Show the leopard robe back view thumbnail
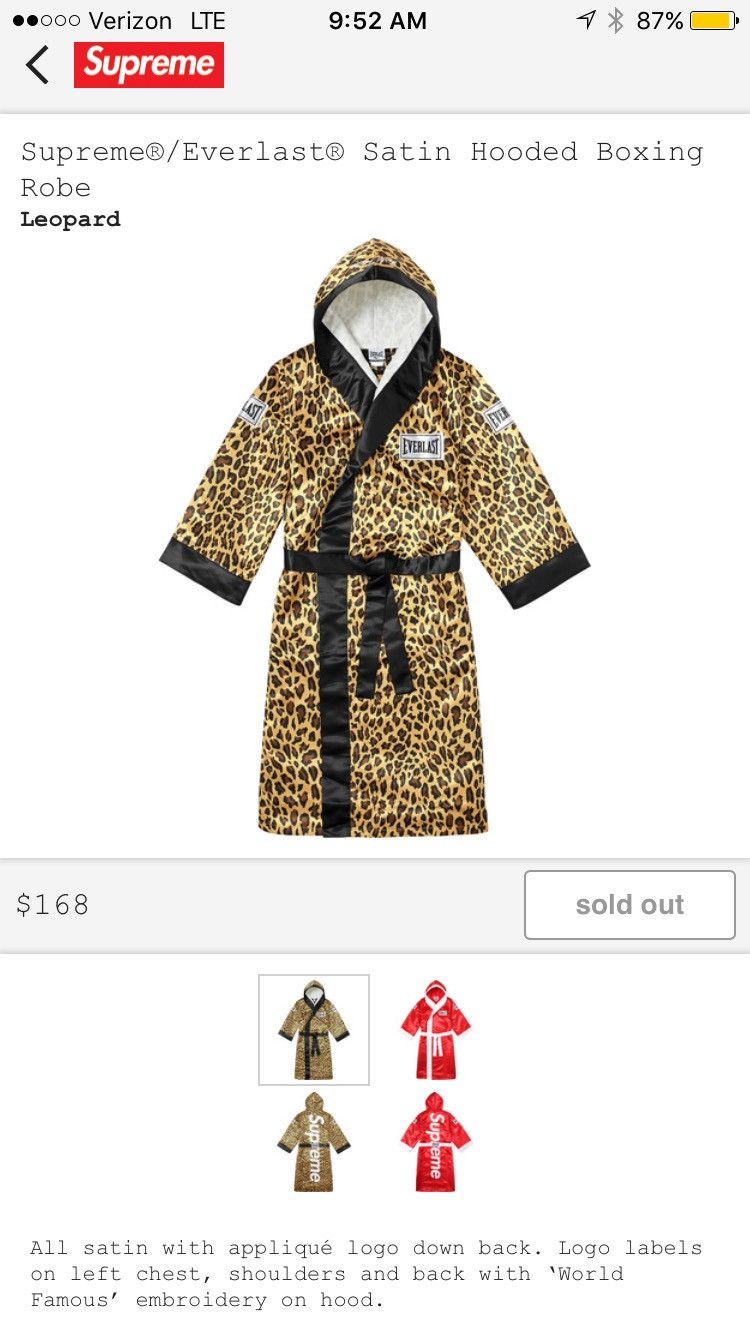 (314, 1142)
